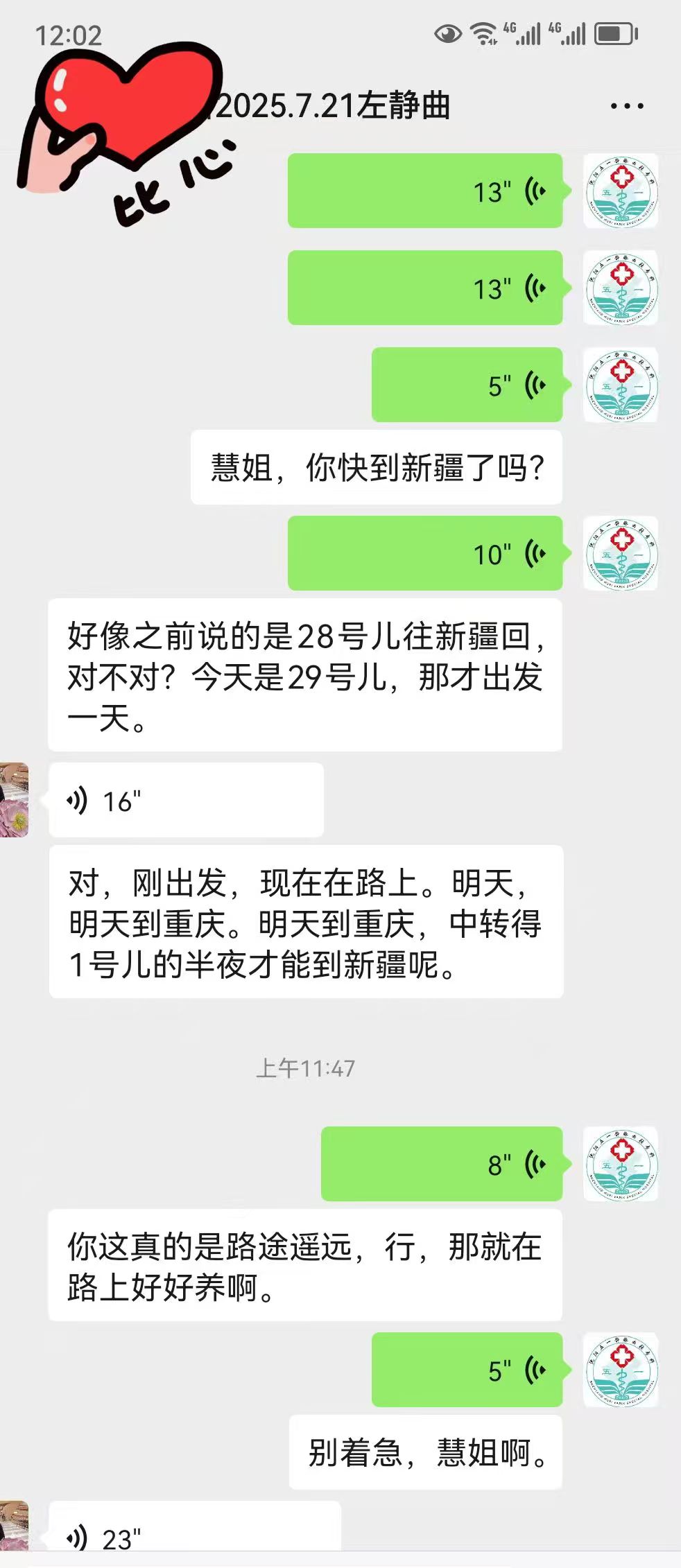Play the 5-second voice above '慧姐，你快到新疆了吗?'

click(466, 385)
